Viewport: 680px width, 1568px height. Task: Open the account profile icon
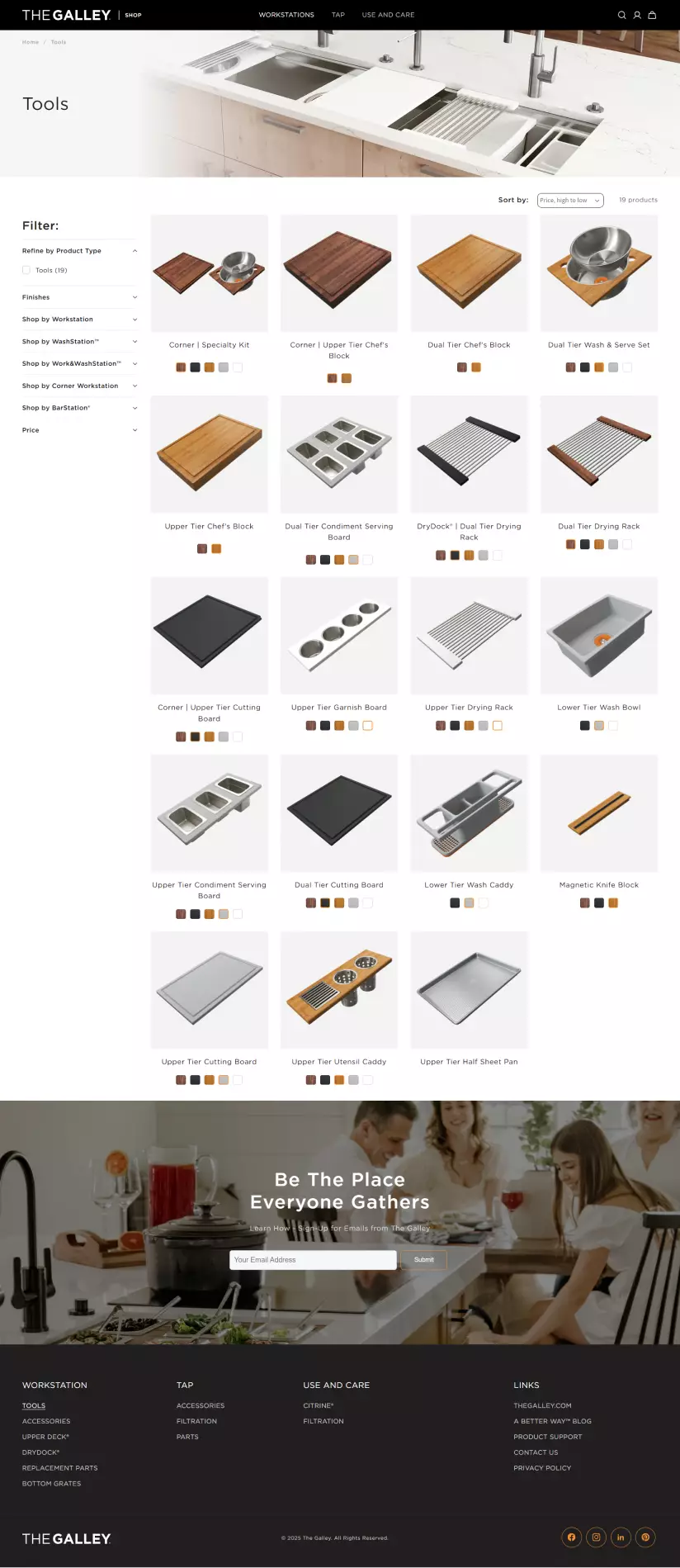click(637, 15)
